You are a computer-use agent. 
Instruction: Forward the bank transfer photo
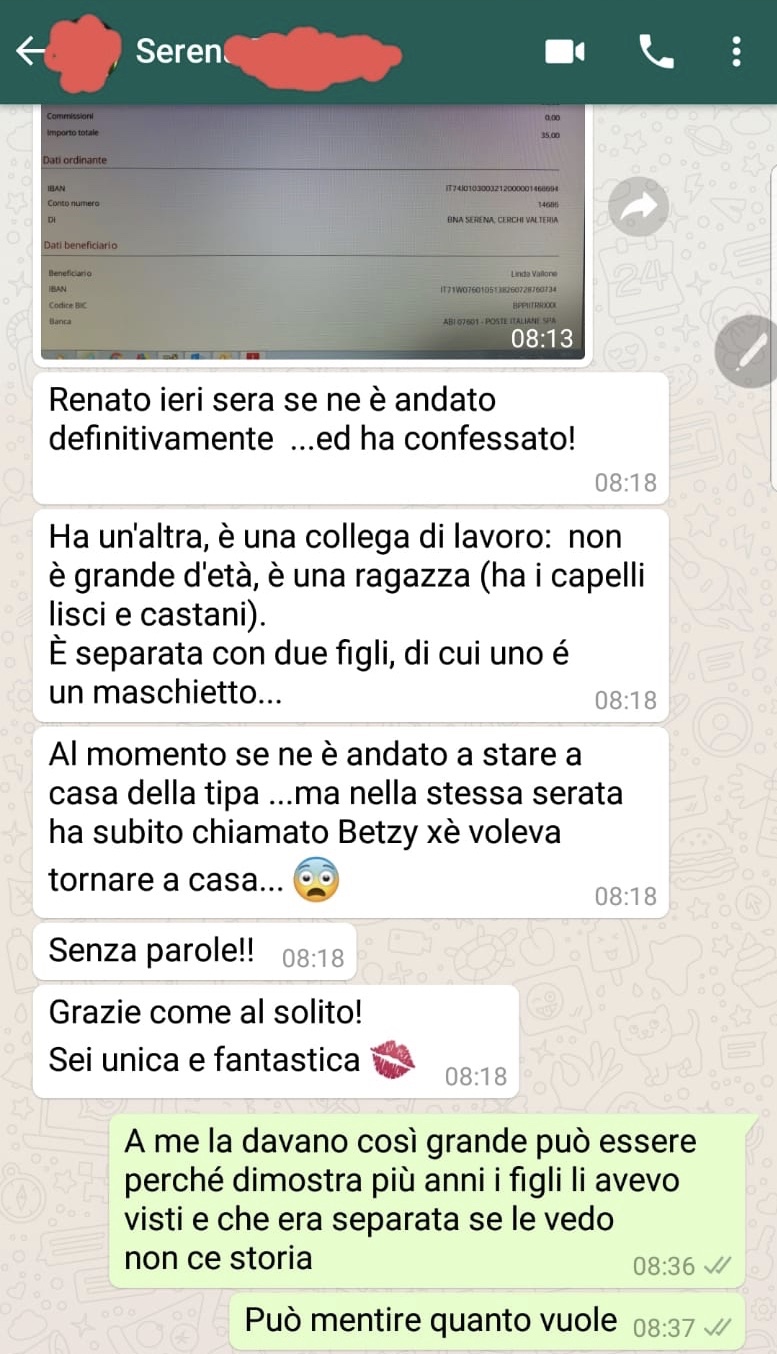[638, 207]
